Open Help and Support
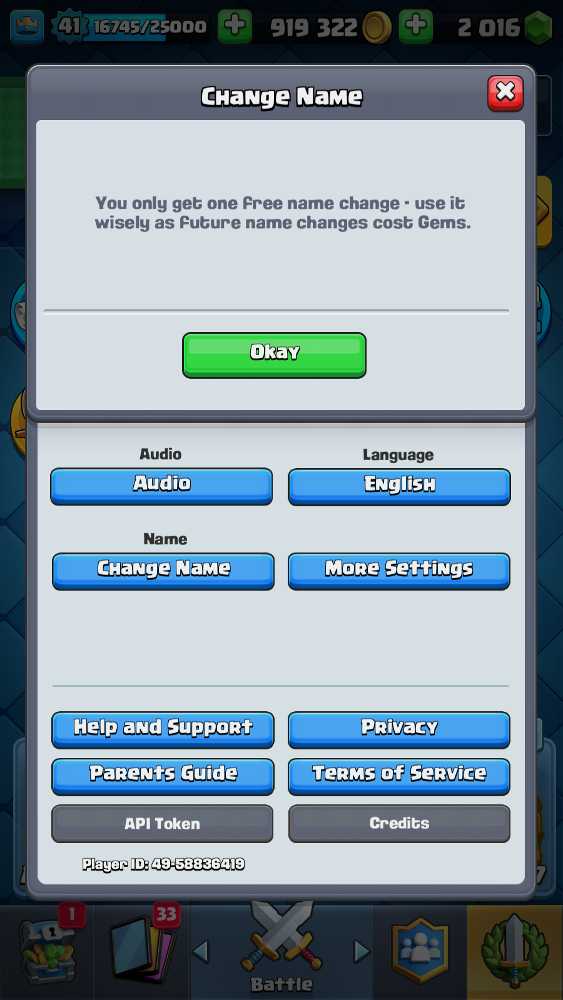 [x=163, y=730]
